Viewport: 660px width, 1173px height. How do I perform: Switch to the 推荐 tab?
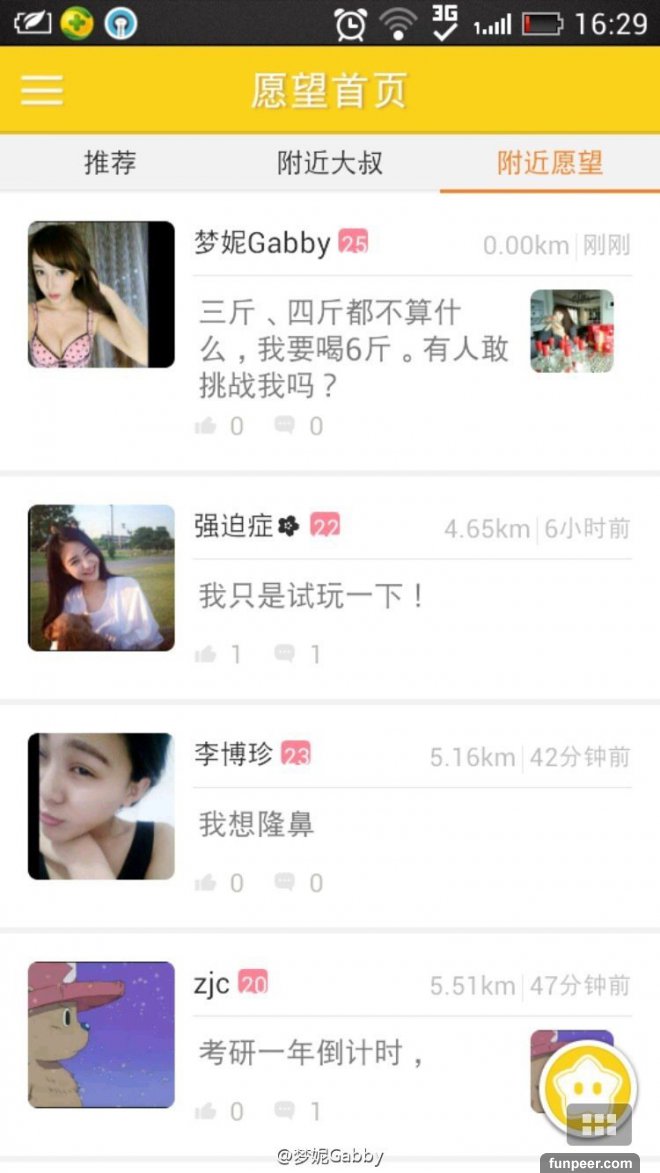(x=110, y=162)
